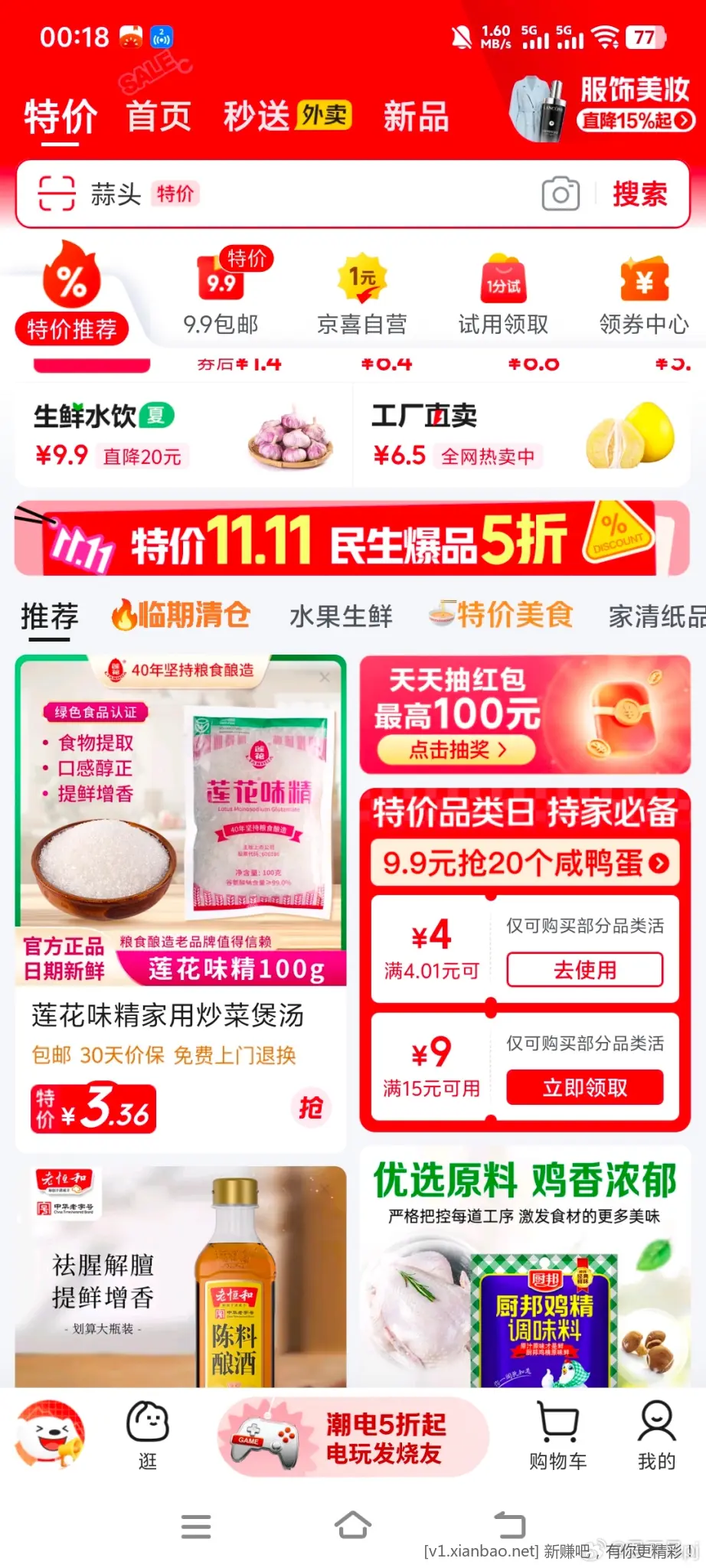
Task: Open the 服饰美妆 直降15%起 banner
Action: pyautogui.click(x=603, y=107)
